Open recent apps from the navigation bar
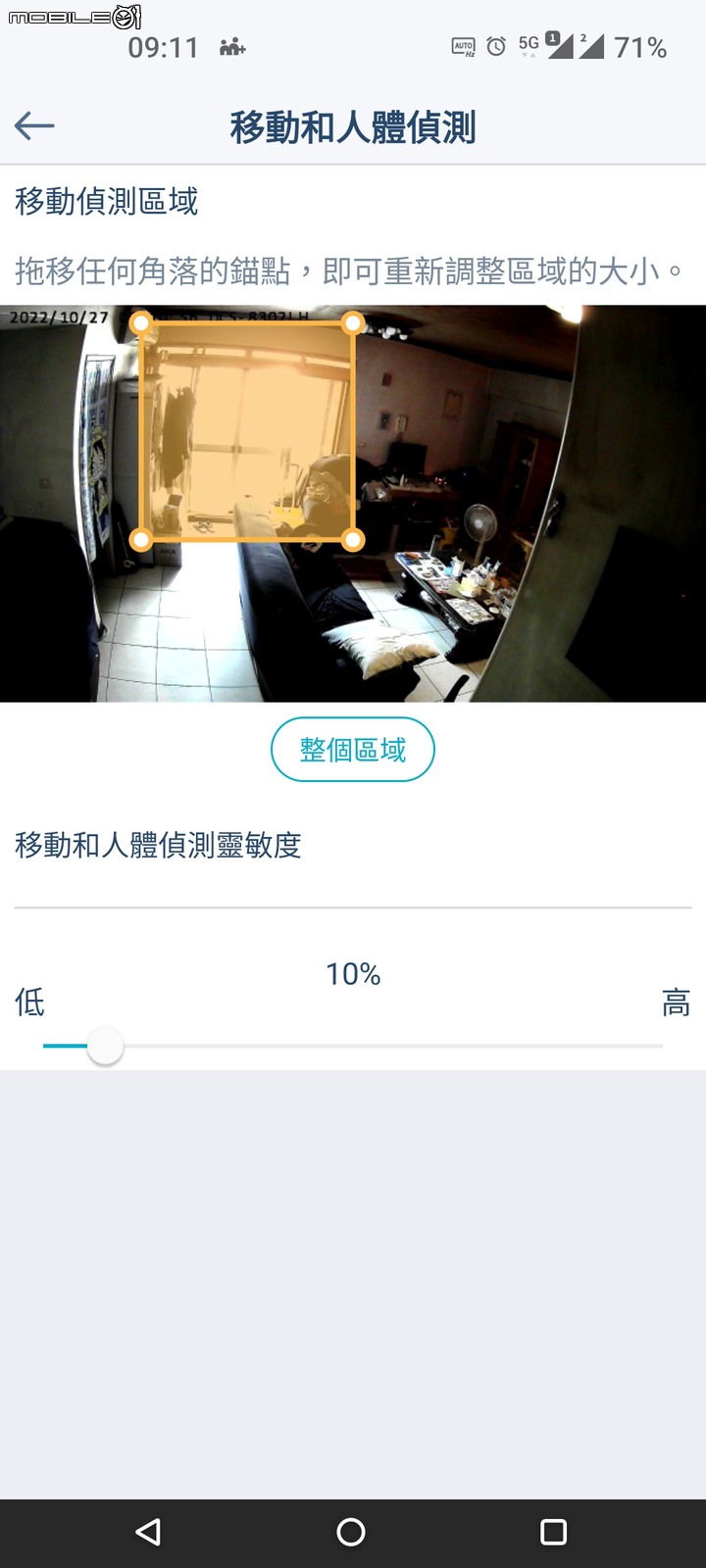This screenshot has height=1568, width=706. [x=554, y=1532]
